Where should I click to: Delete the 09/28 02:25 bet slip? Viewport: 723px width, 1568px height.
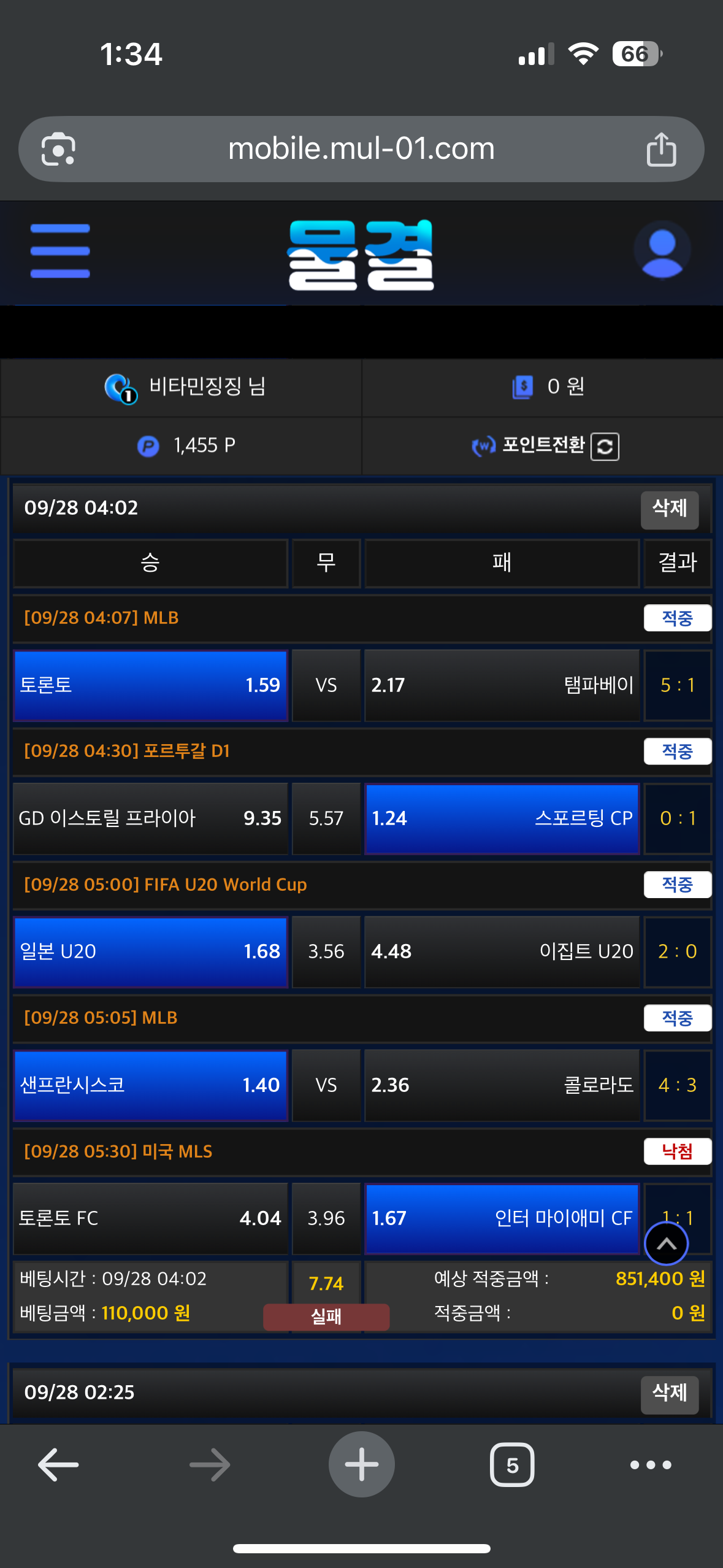click(669, 1393)
